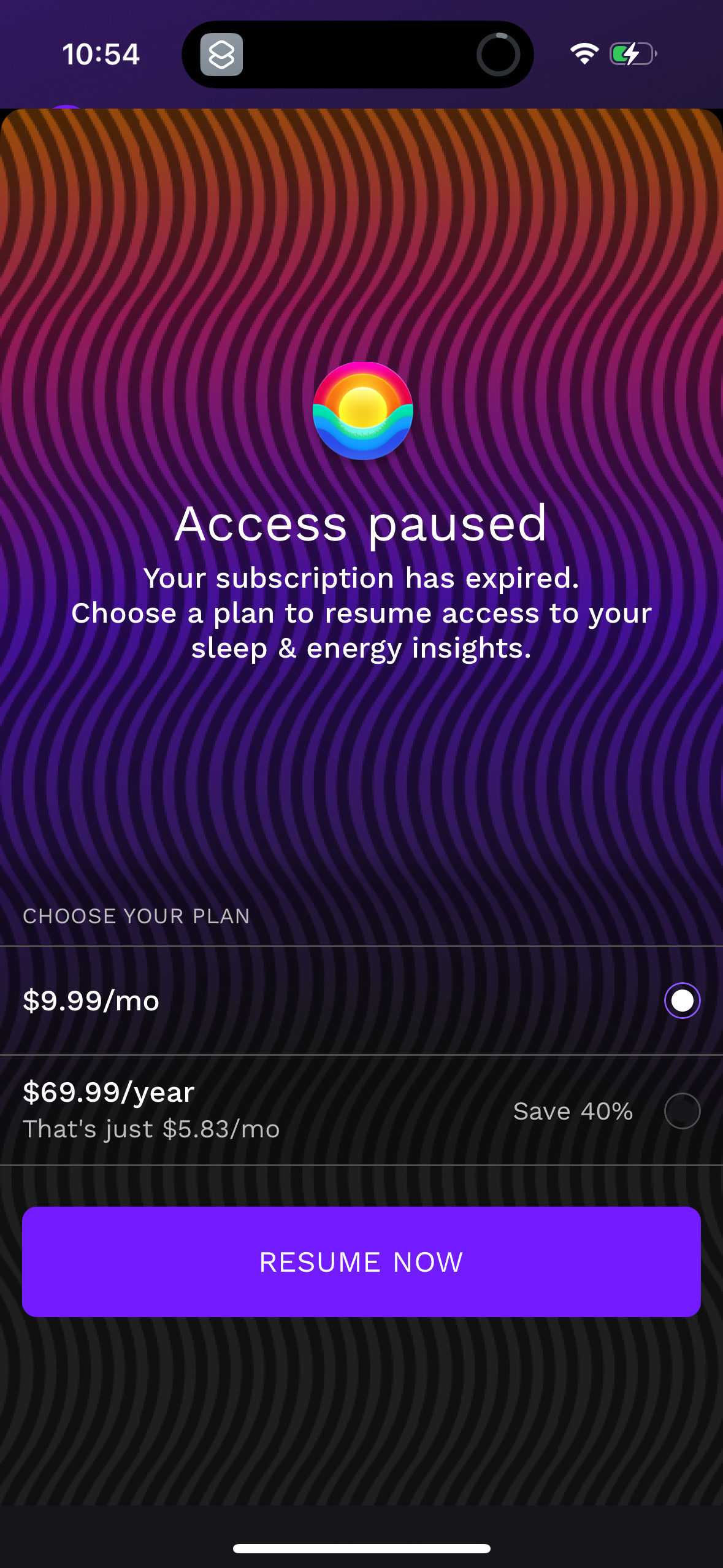
Task: Click the clock showing 10:54
Action: point(102,54)
